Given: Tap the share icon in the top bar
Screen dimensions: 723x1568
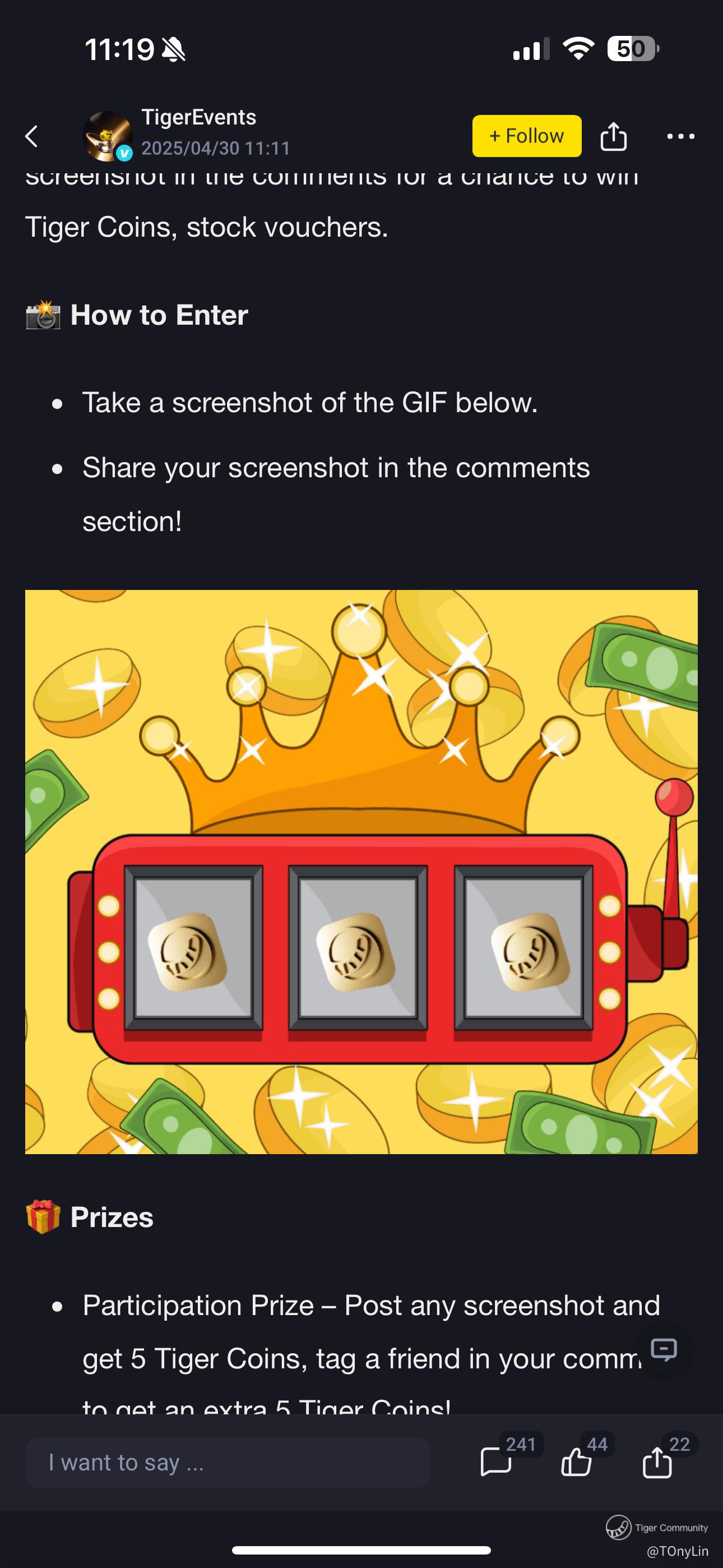Looking at the screenshot, I should coord(613,136).
